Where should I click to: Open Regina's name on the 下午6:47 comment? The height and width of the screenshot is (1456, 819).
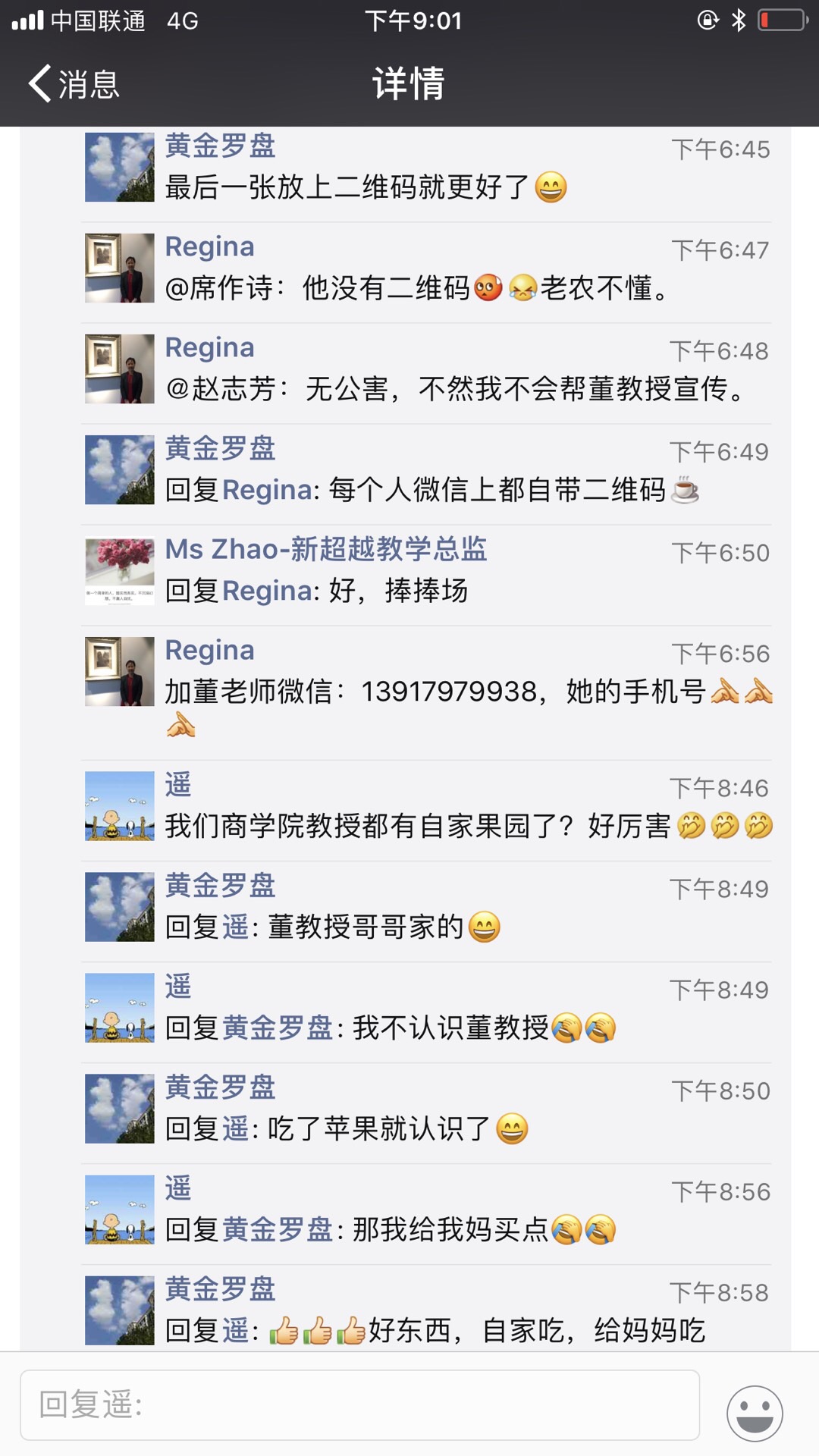(x=210, y=247)
